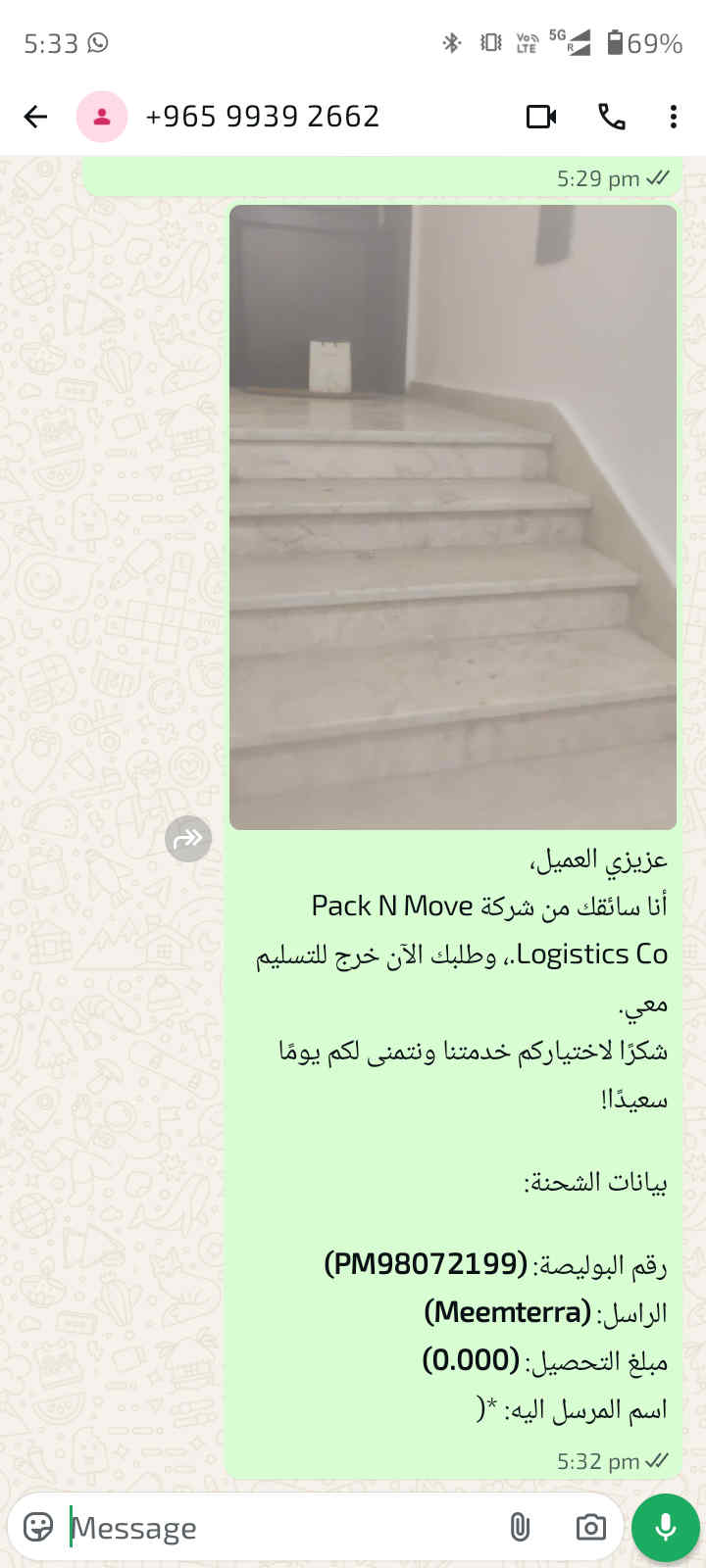Tap the voice message microphone button
The image size is (706, 1568).
pos(665,1527)
